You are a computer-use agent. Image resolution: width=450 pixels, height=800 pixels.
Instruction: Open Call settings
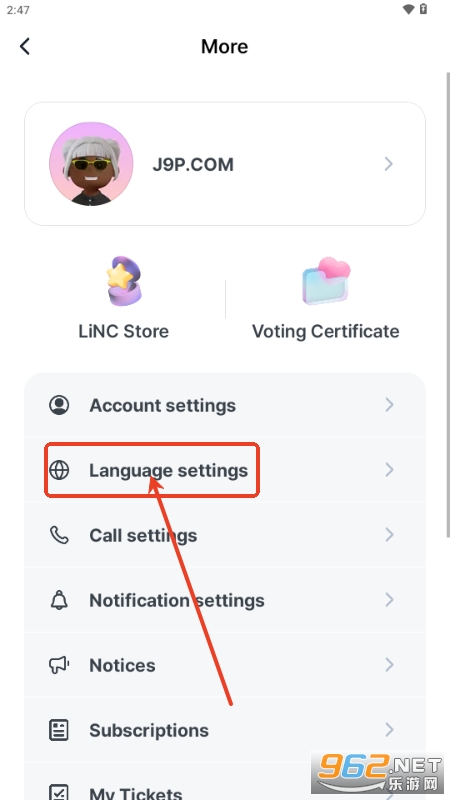225,535
